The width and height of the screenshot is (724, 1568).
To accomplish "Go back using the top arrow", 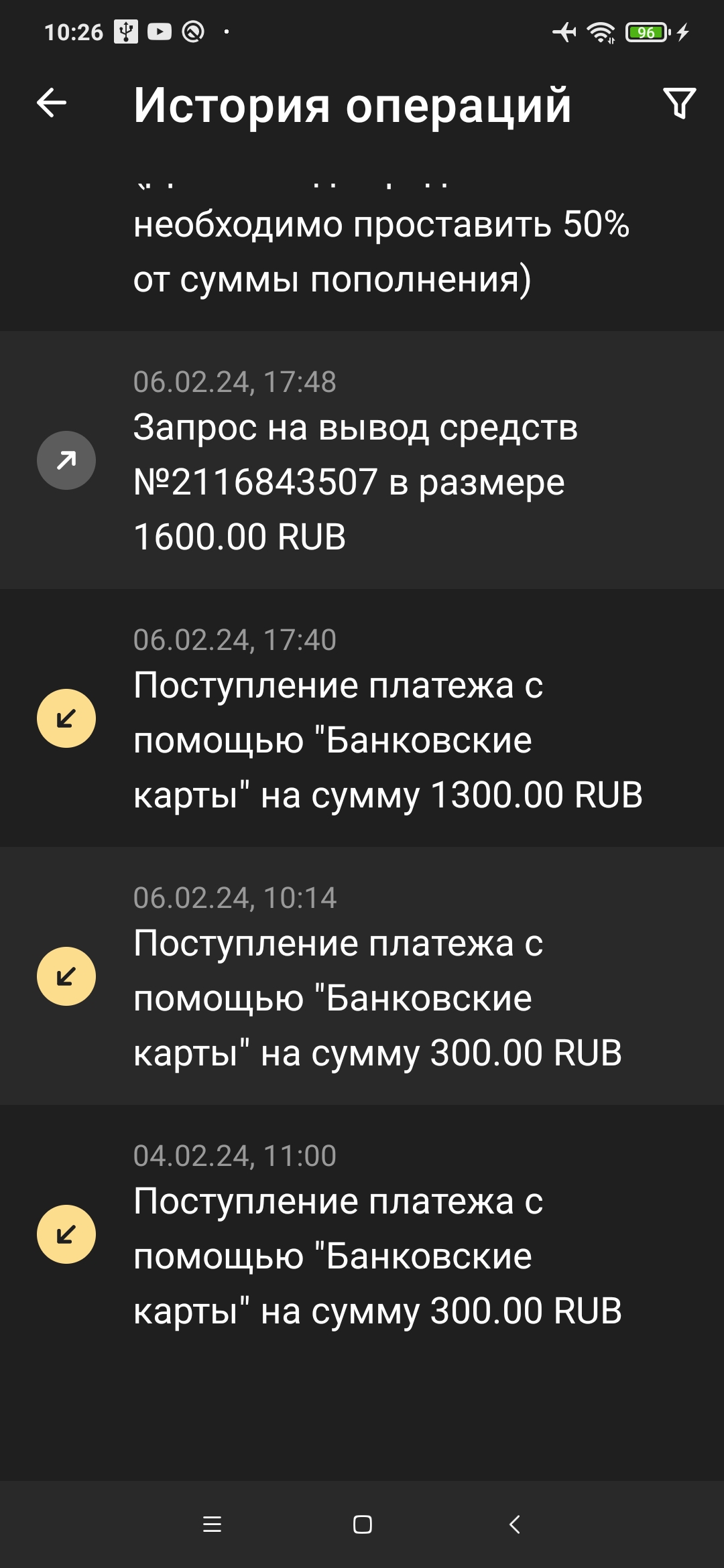I will 52,103.
